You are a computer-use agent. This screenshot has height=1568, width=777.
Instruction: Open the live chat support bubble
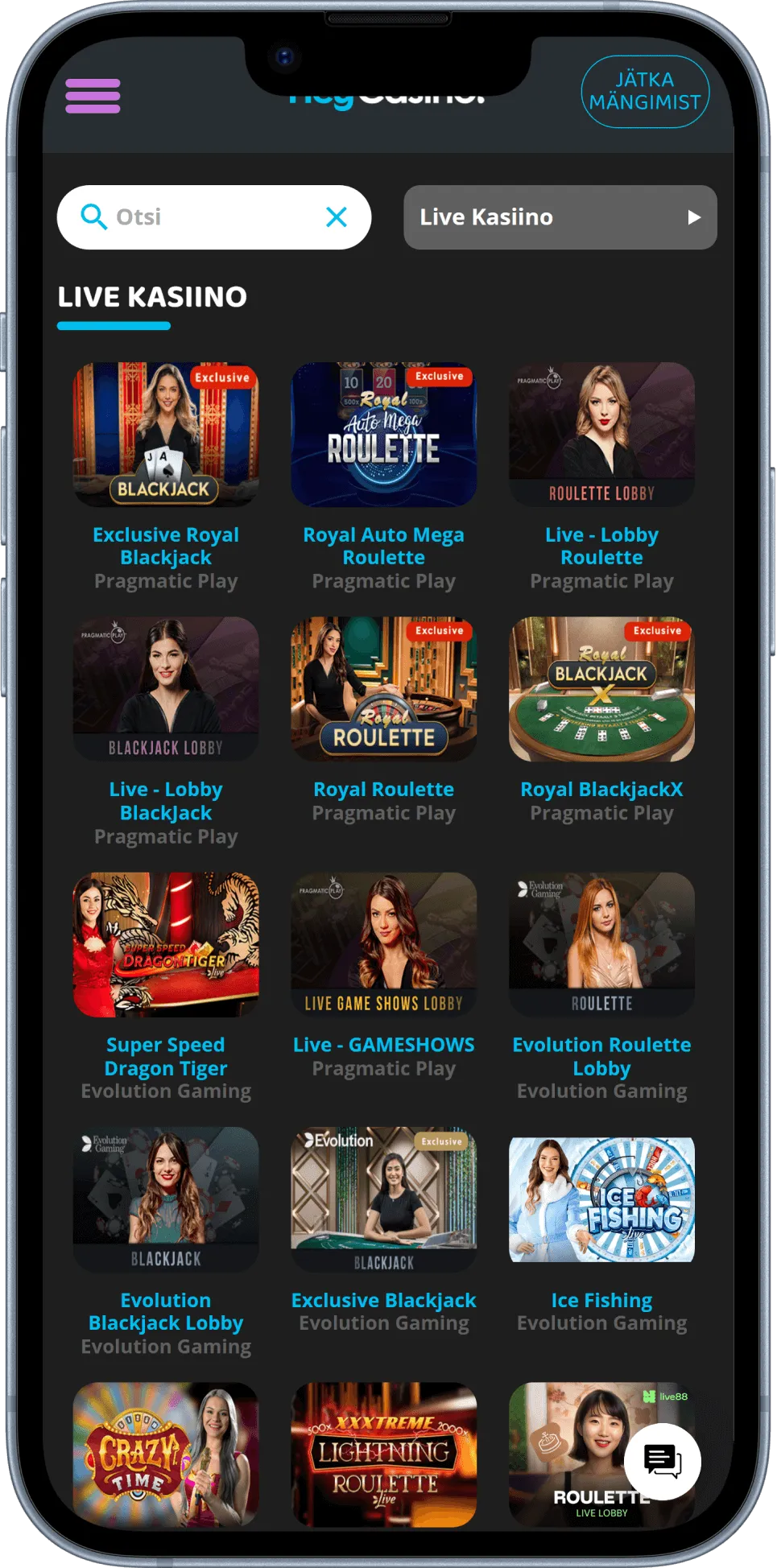[663, 1461]
